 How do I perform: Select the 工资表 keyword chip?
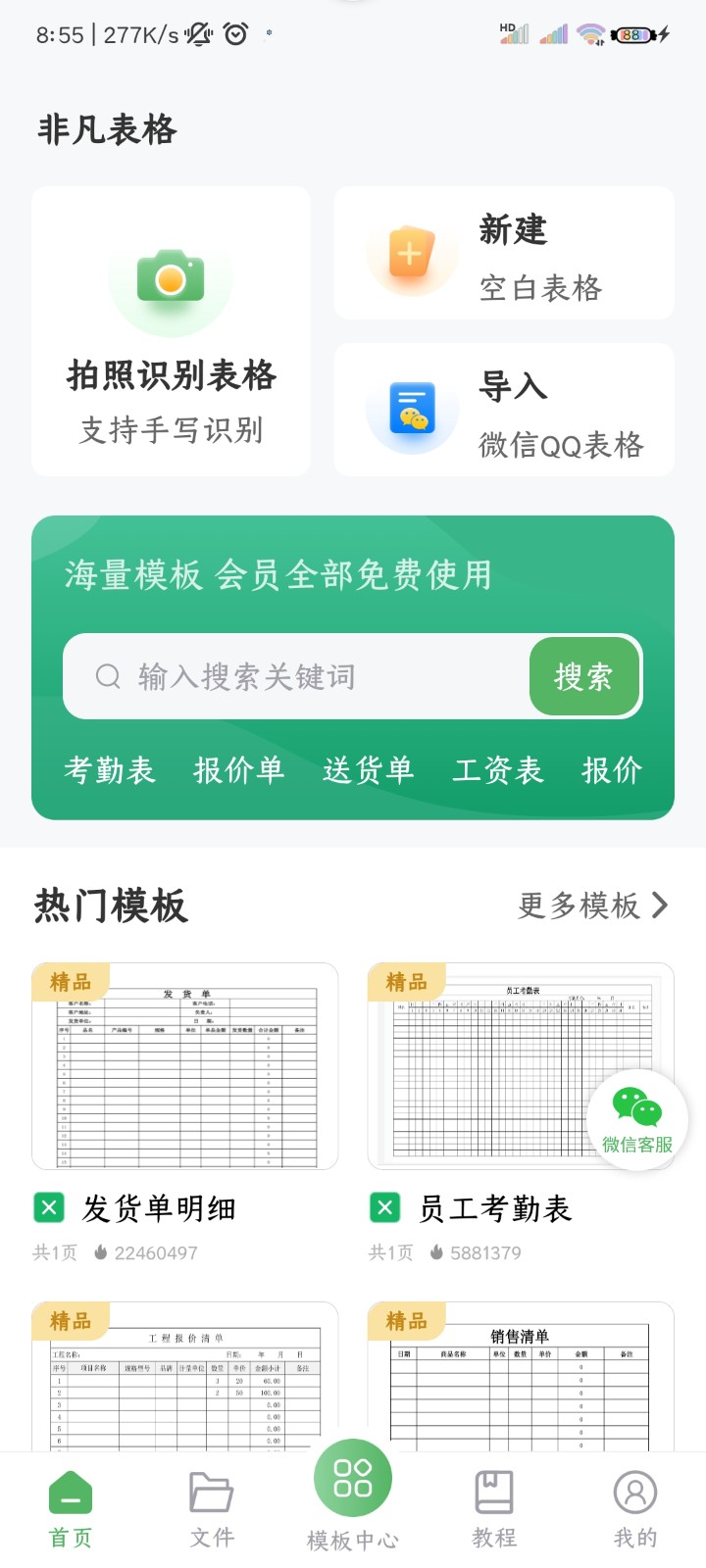click(498, 770)
